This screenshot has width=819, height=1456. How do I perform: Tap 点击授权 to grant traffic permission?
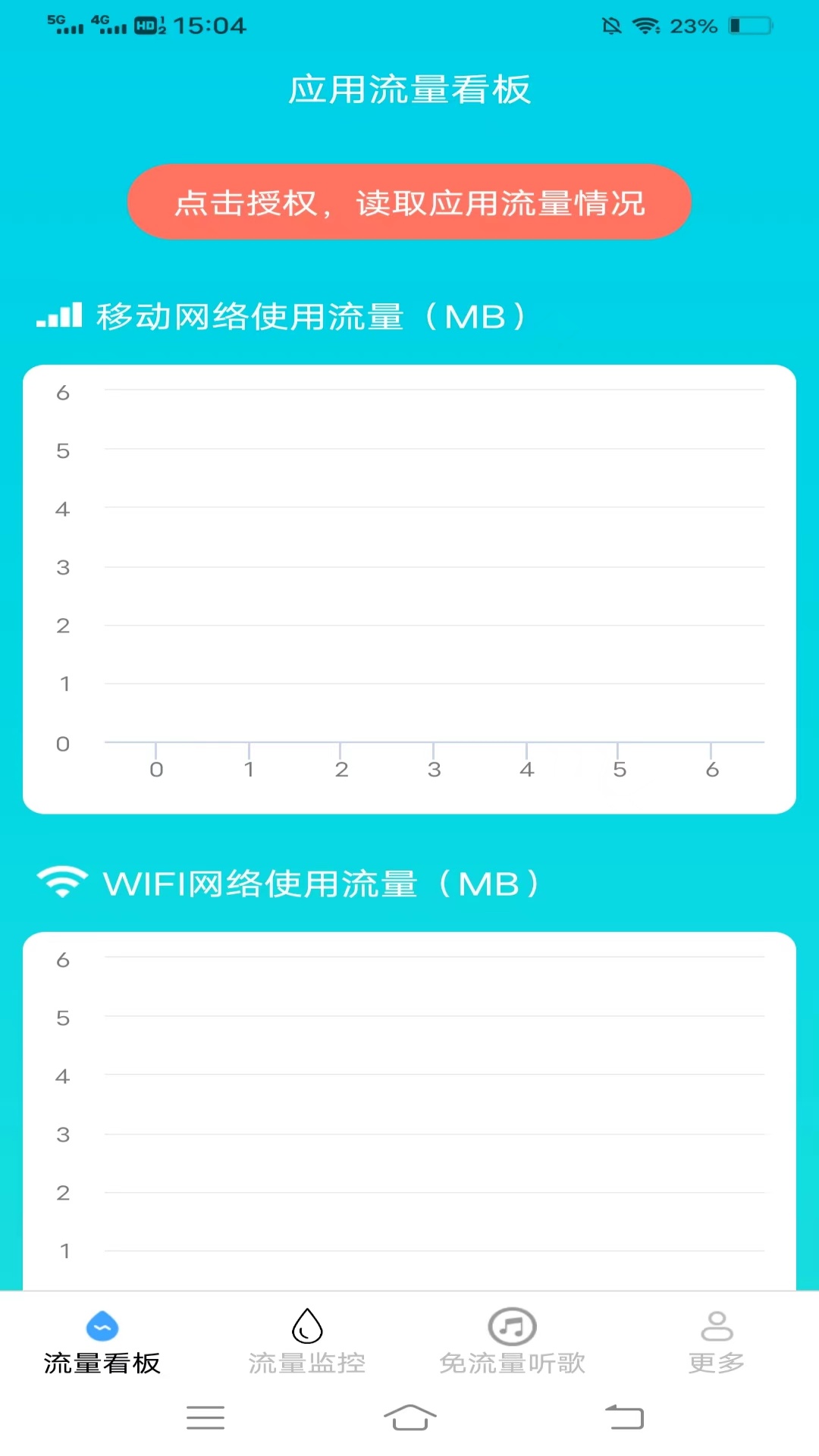coord(409,202)
